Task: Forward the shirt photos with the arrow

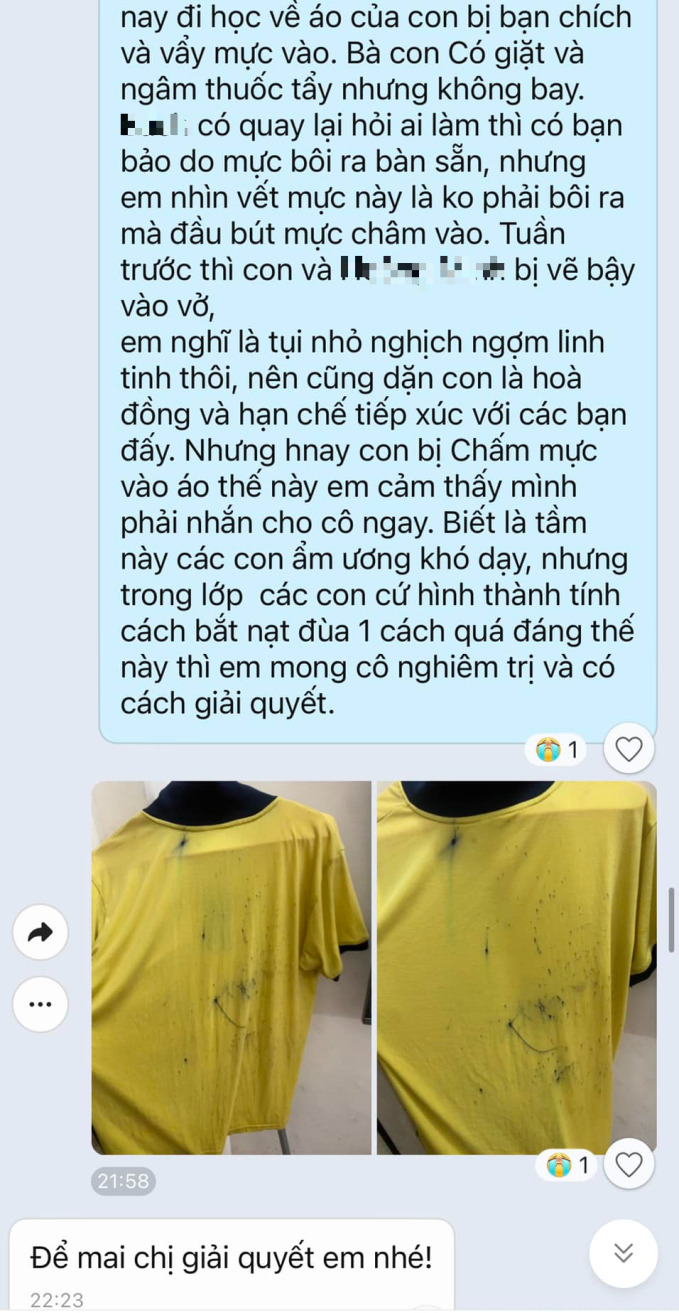Action: (40, 933)
